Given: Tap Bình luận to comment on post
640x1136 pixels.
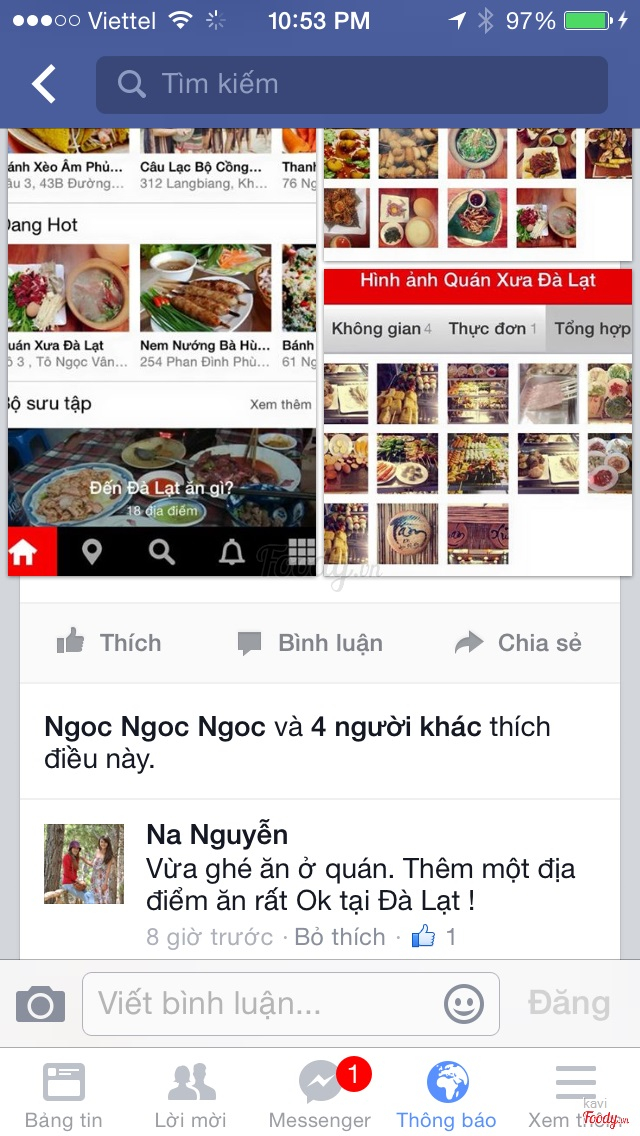Looking at the screenshot, I should (x=310, y=643).
